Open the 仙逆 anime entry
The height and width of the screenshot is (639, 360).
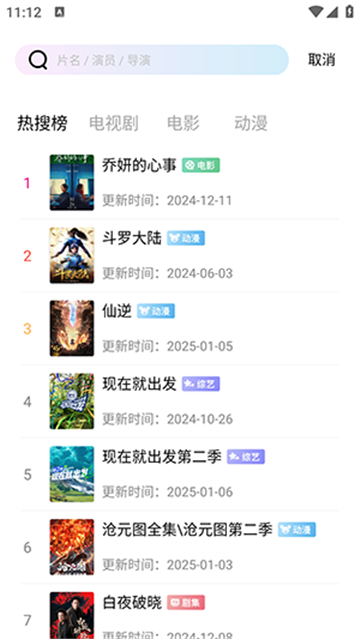[180, 328]
